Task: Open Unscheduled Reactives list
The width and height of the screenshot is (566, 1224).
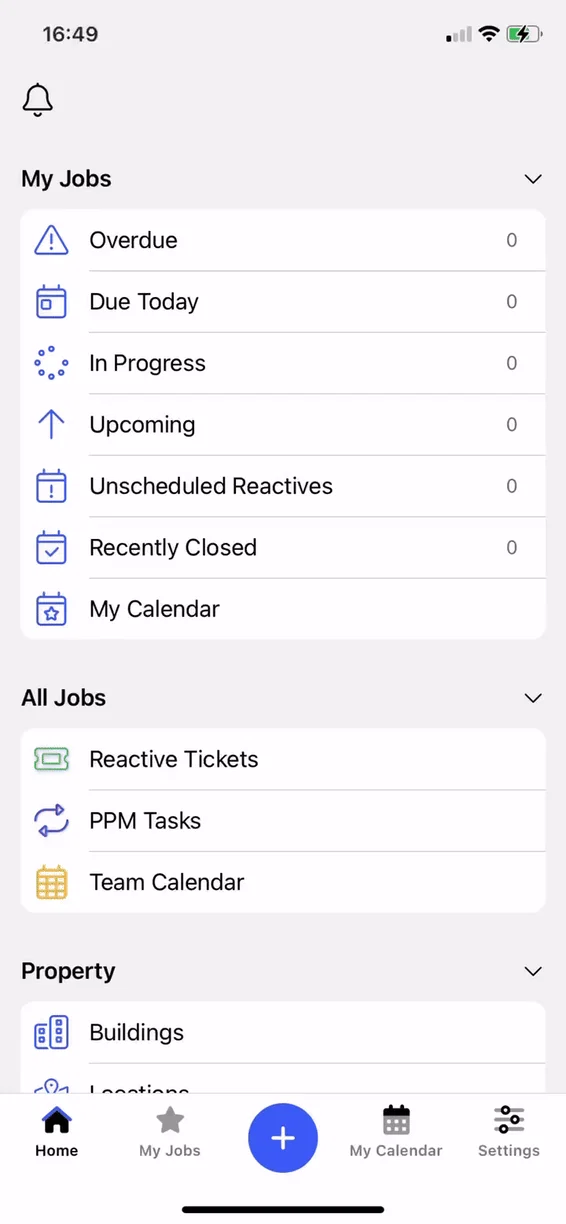Action: click(283, 486)
